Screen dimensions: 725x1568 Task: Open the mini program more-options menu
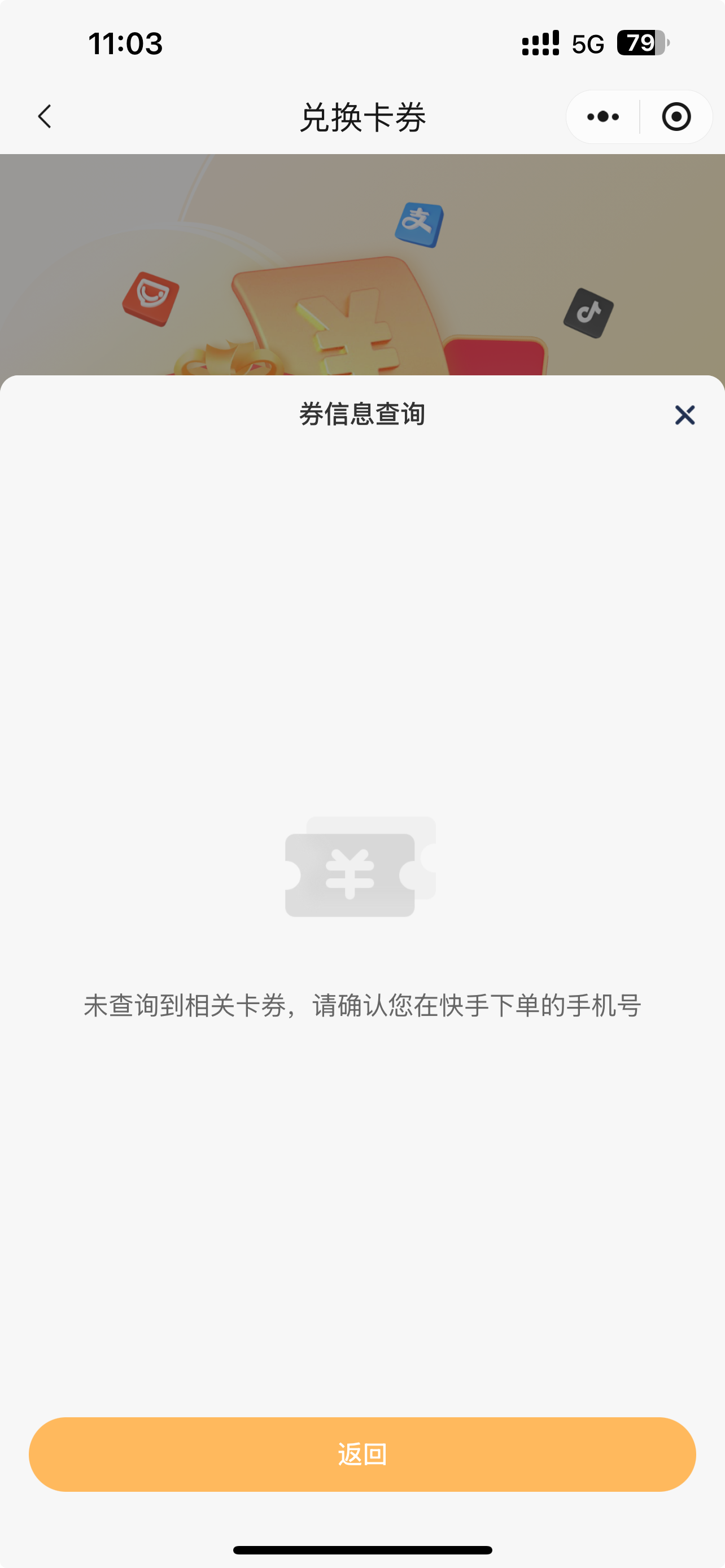[602, 117]
